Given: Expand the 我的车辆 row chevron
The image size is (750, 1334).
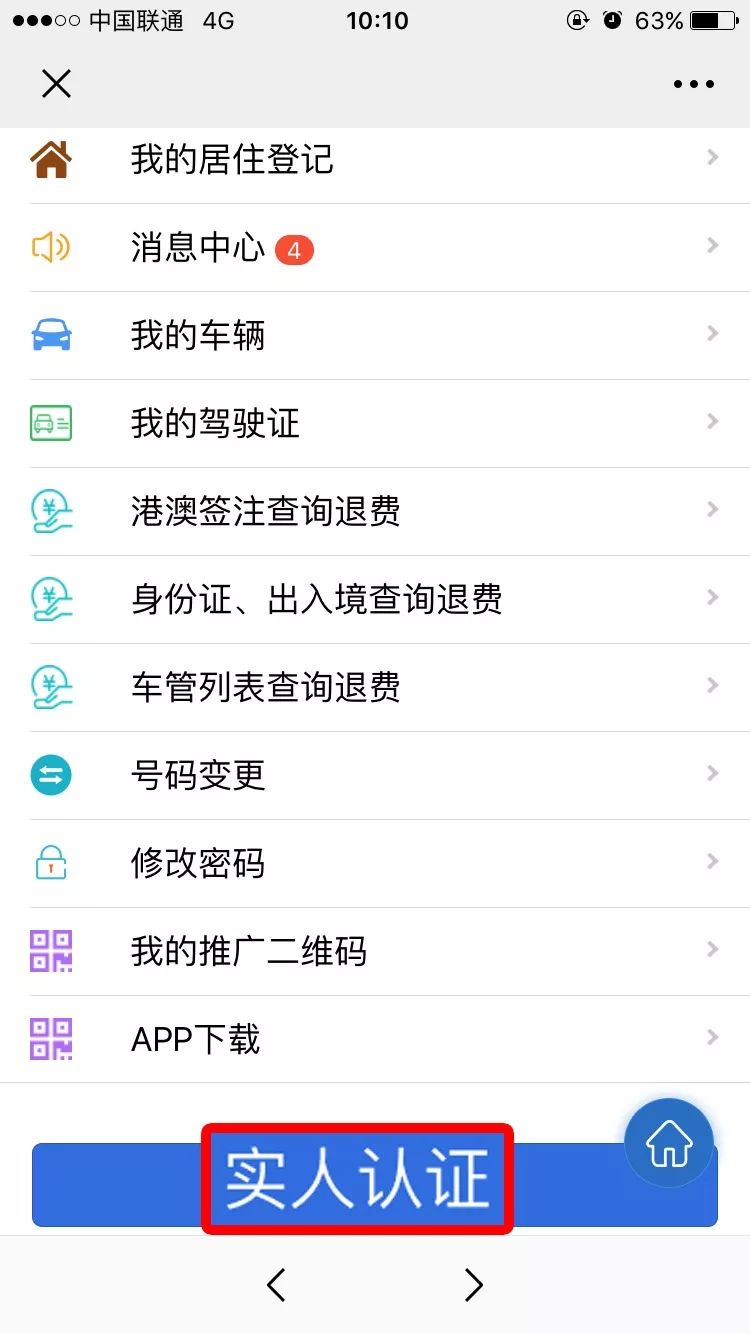Looking at the screenshot, I should pos(711,334).
